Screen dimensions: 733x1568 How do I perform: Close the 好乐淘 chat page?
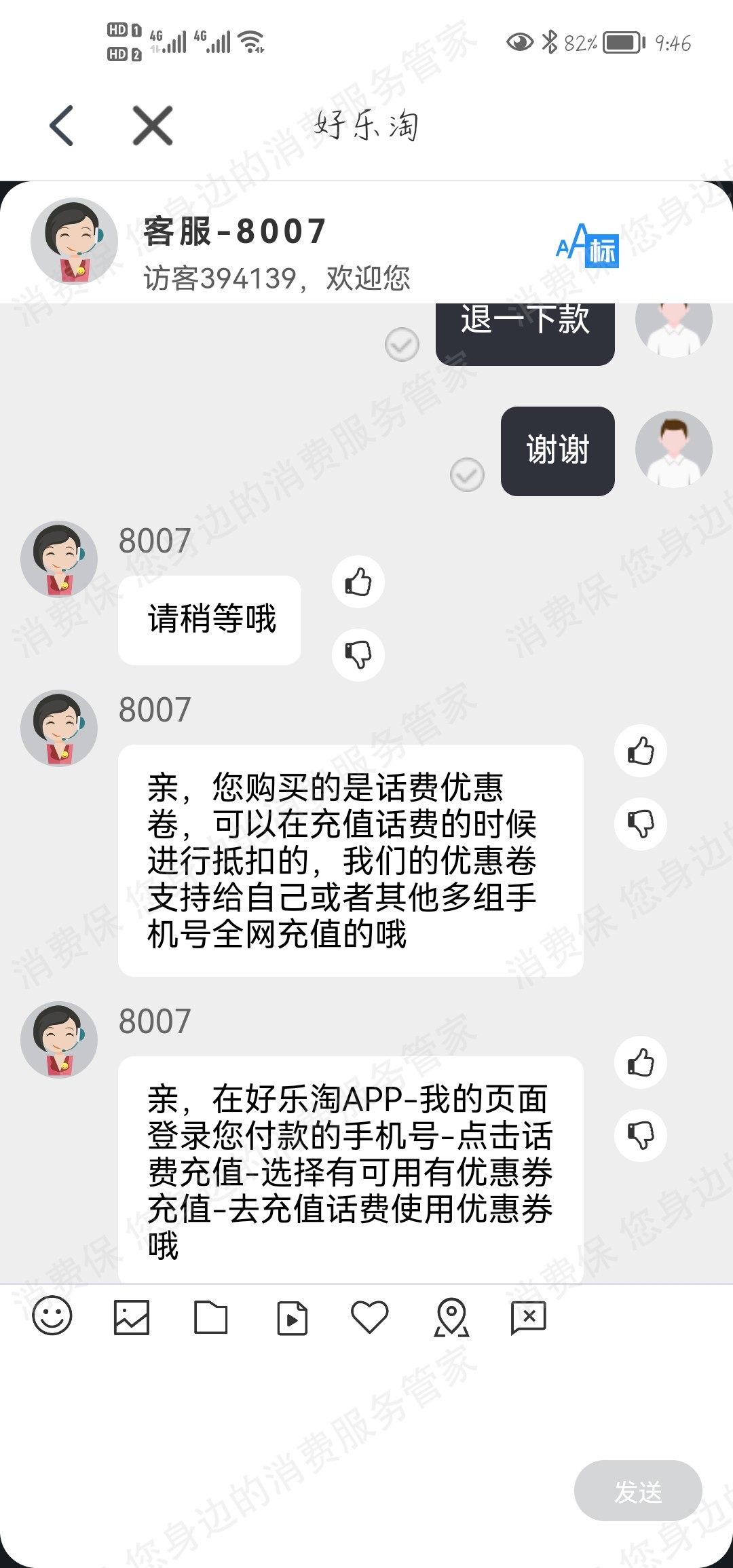point(153,126)
